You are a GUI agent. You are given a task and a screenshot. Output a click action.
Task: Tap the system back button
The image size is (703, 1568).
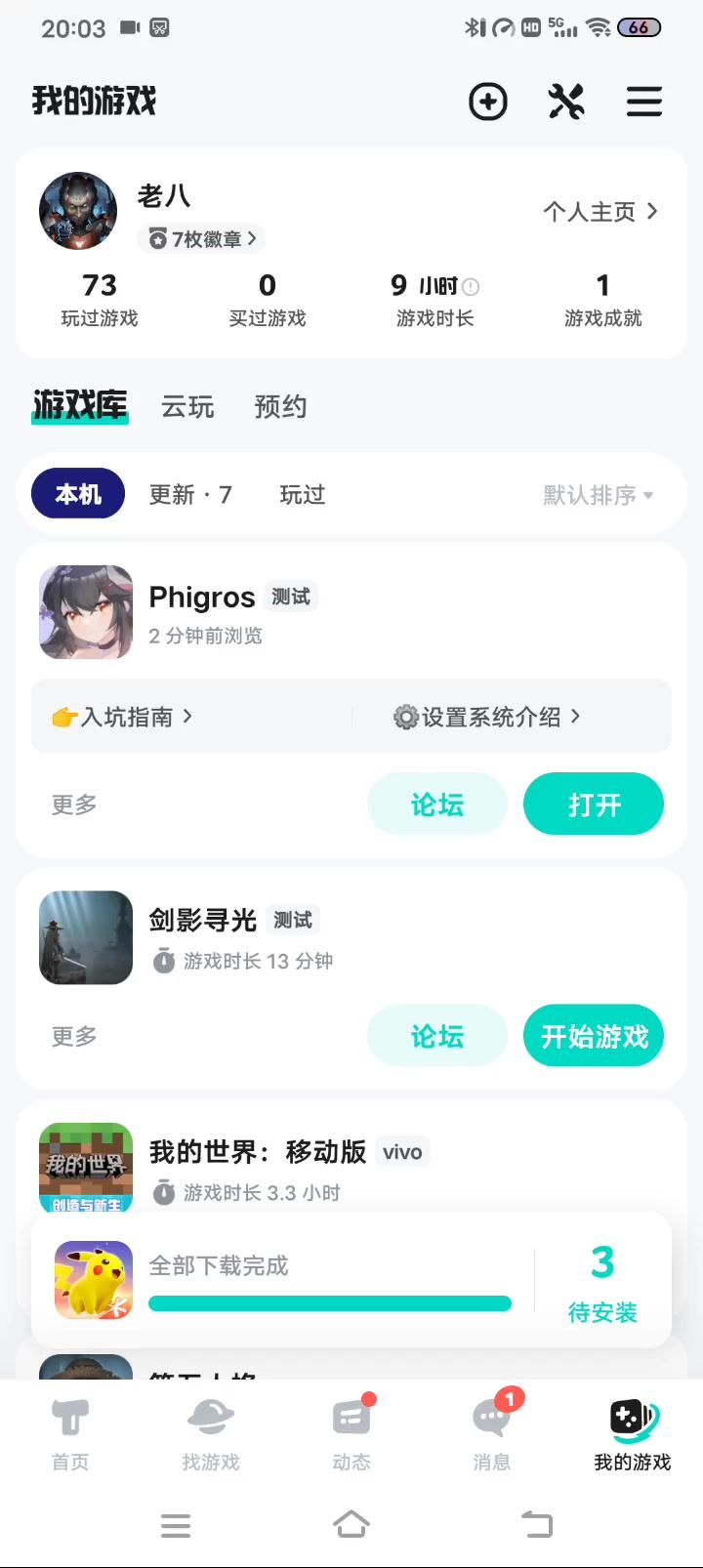click(536, 1524)
